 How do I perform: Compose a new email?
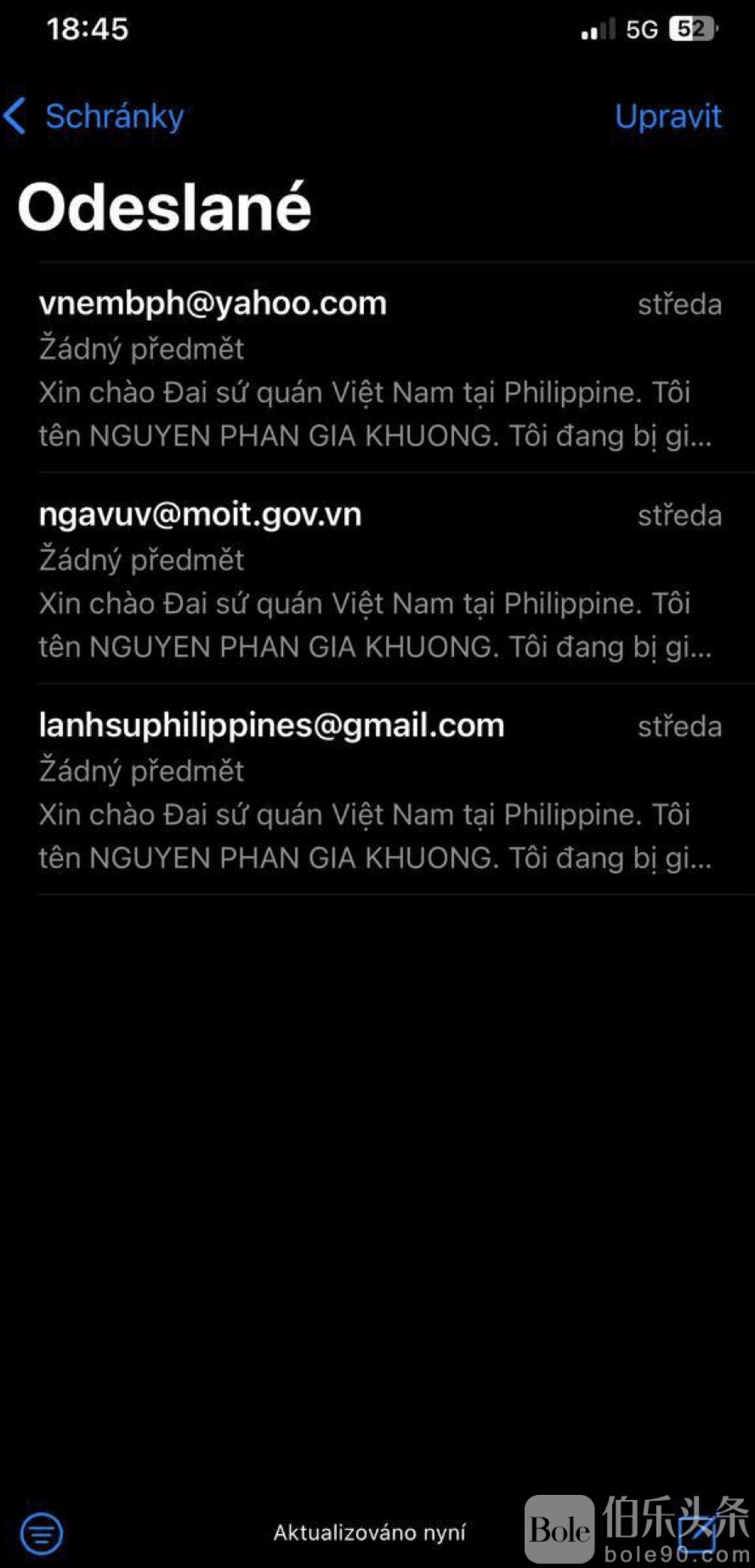[x=697, y=1533]
